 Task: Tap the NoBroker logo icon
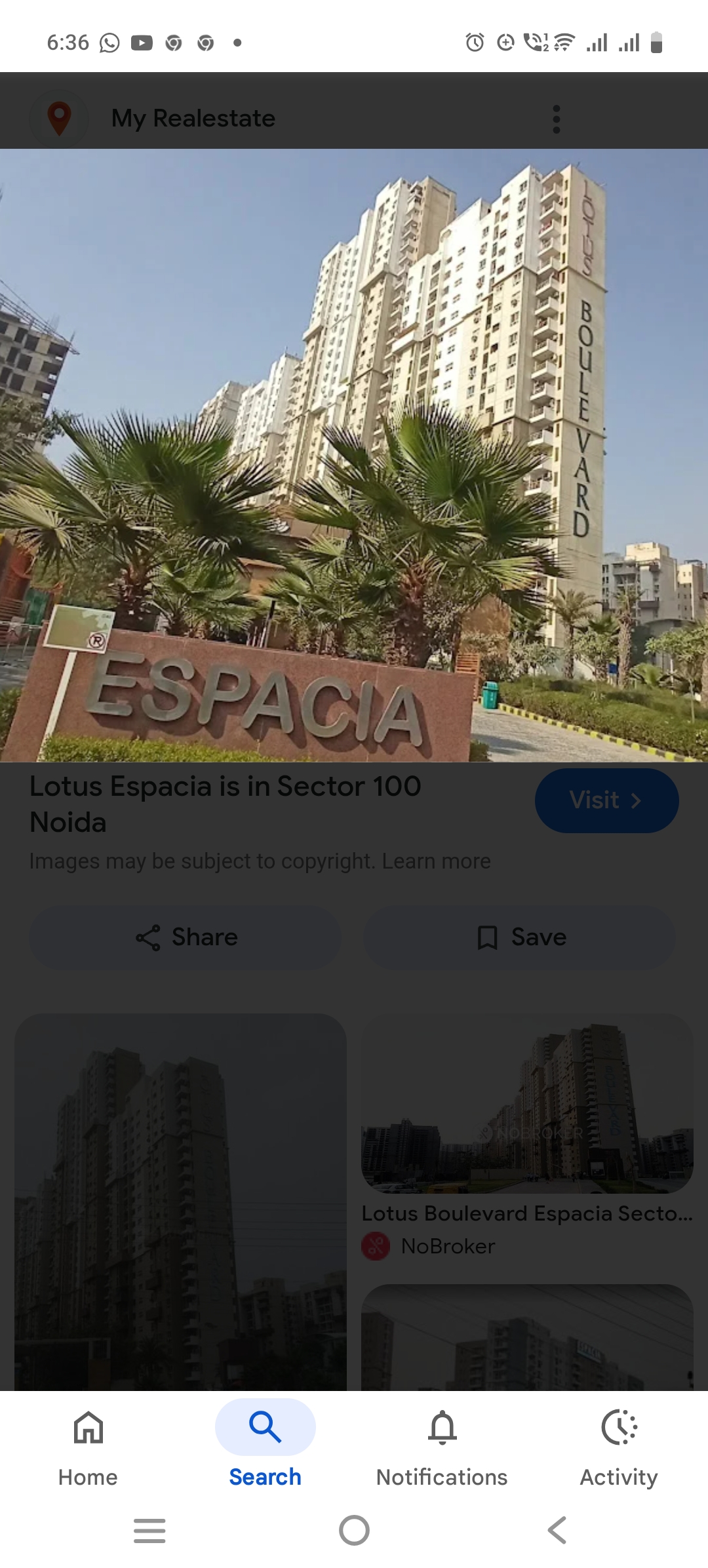click(x=375, y=1246)
